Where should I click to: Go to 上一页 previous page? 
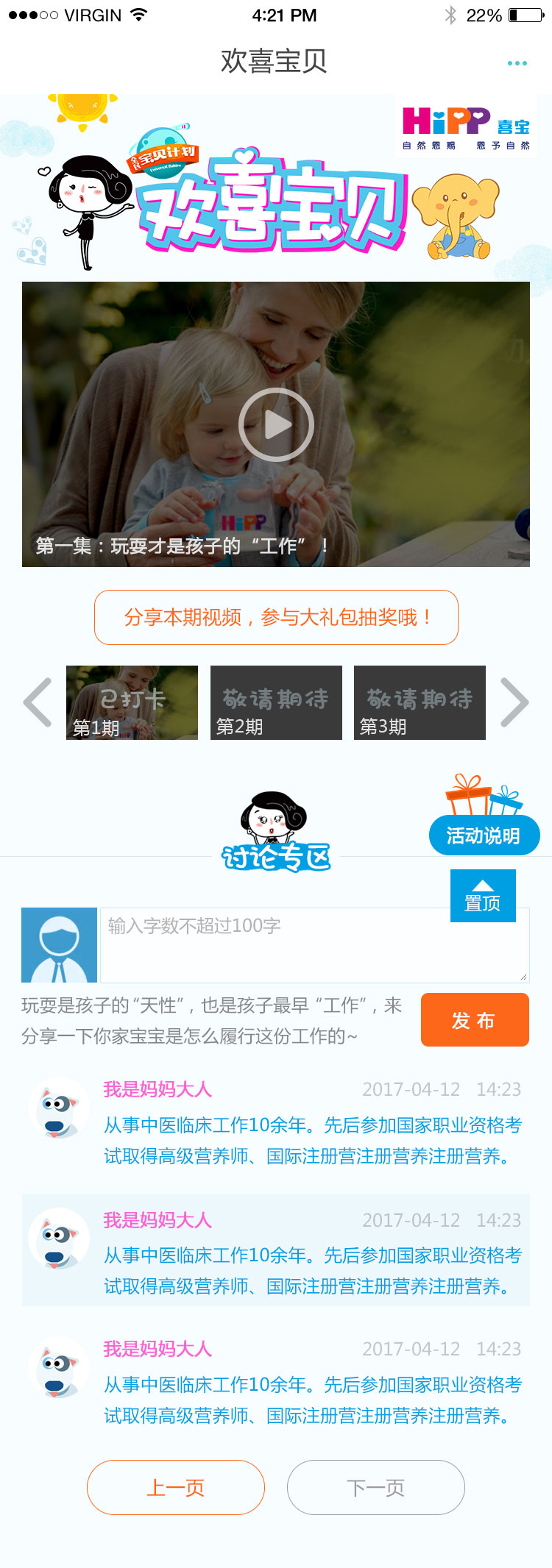tap(176, 1488)
